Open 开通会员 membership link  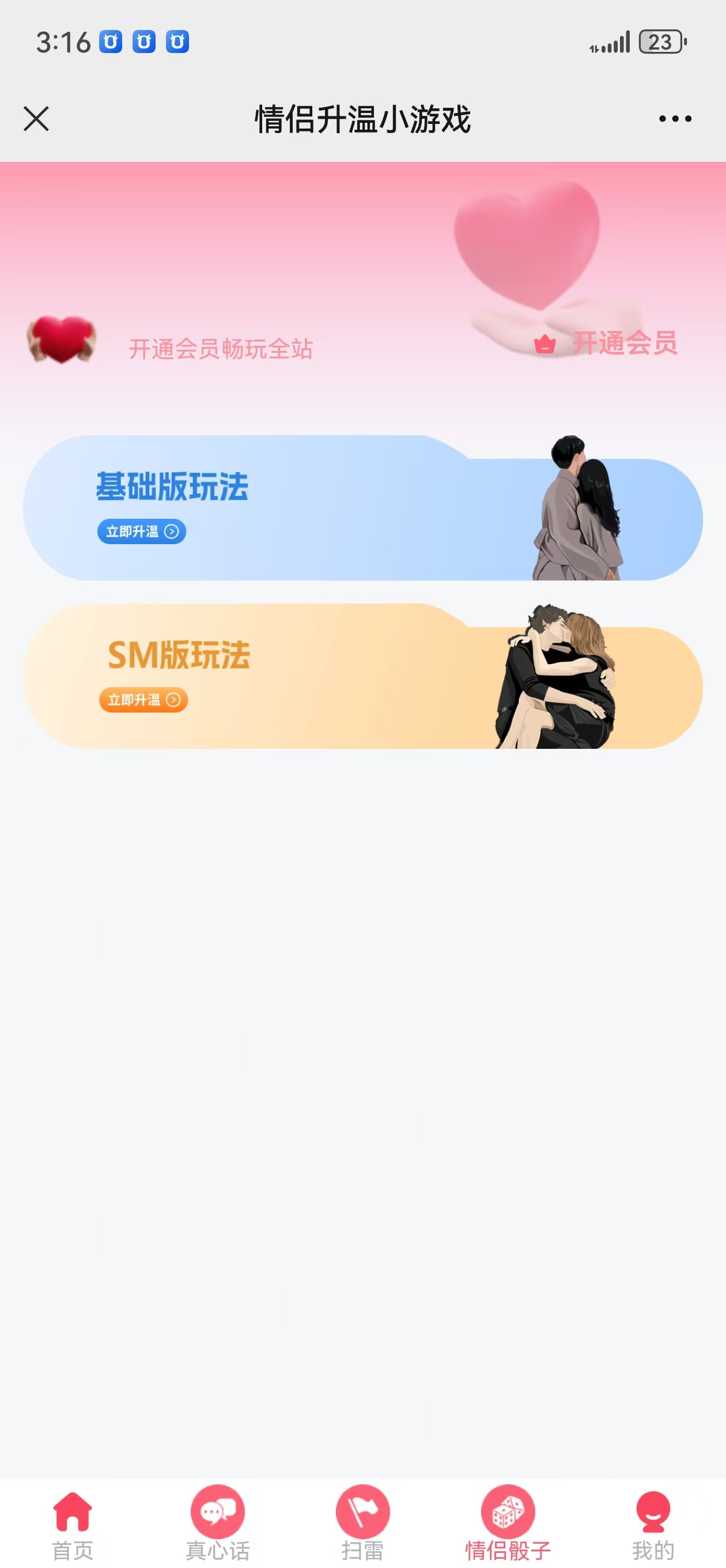point(625,345)
